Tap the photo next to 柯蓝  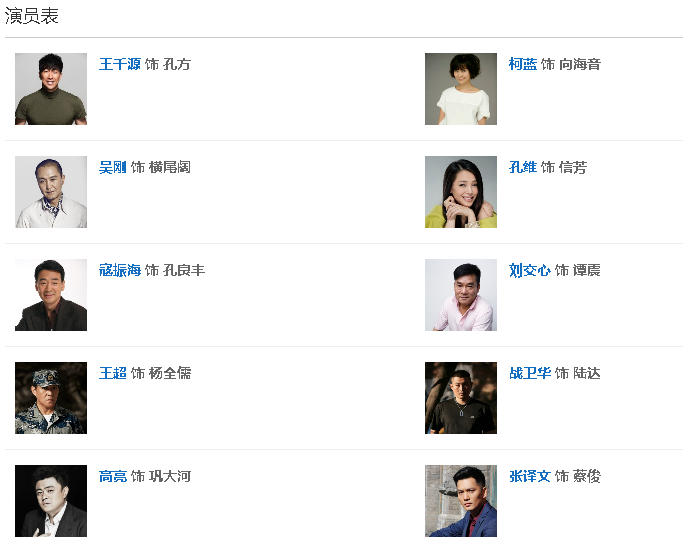click(x=460, y=89)
